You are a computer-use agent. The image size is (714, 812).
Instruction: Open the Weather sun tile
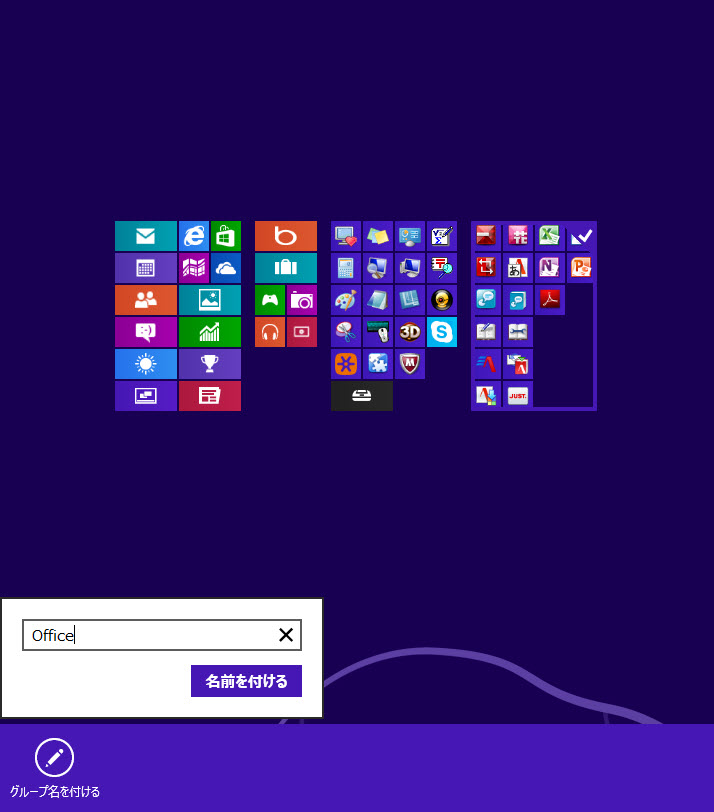click(x=146, y=364)
